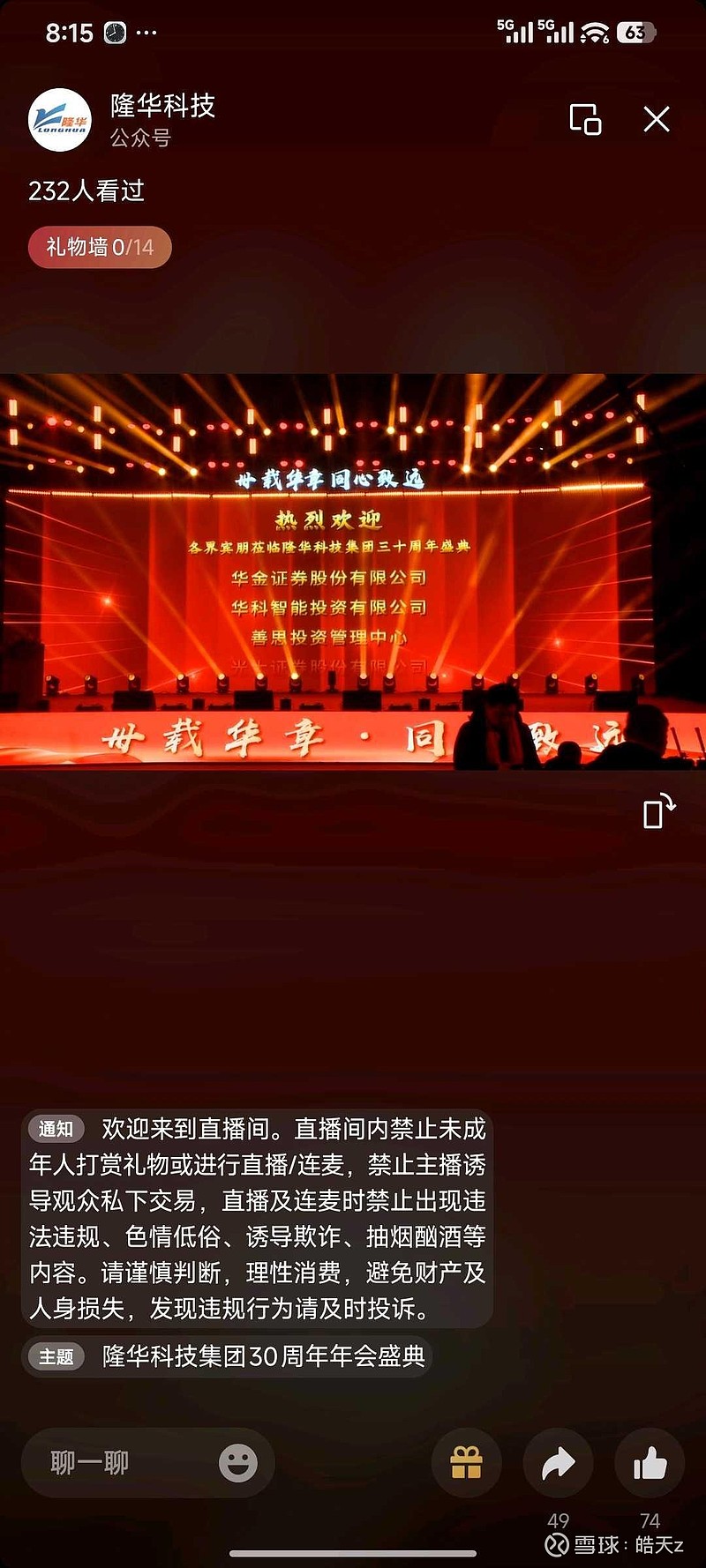Give a like with the thumbs-up icon
706x1568 pixels.
point(650,1461)
